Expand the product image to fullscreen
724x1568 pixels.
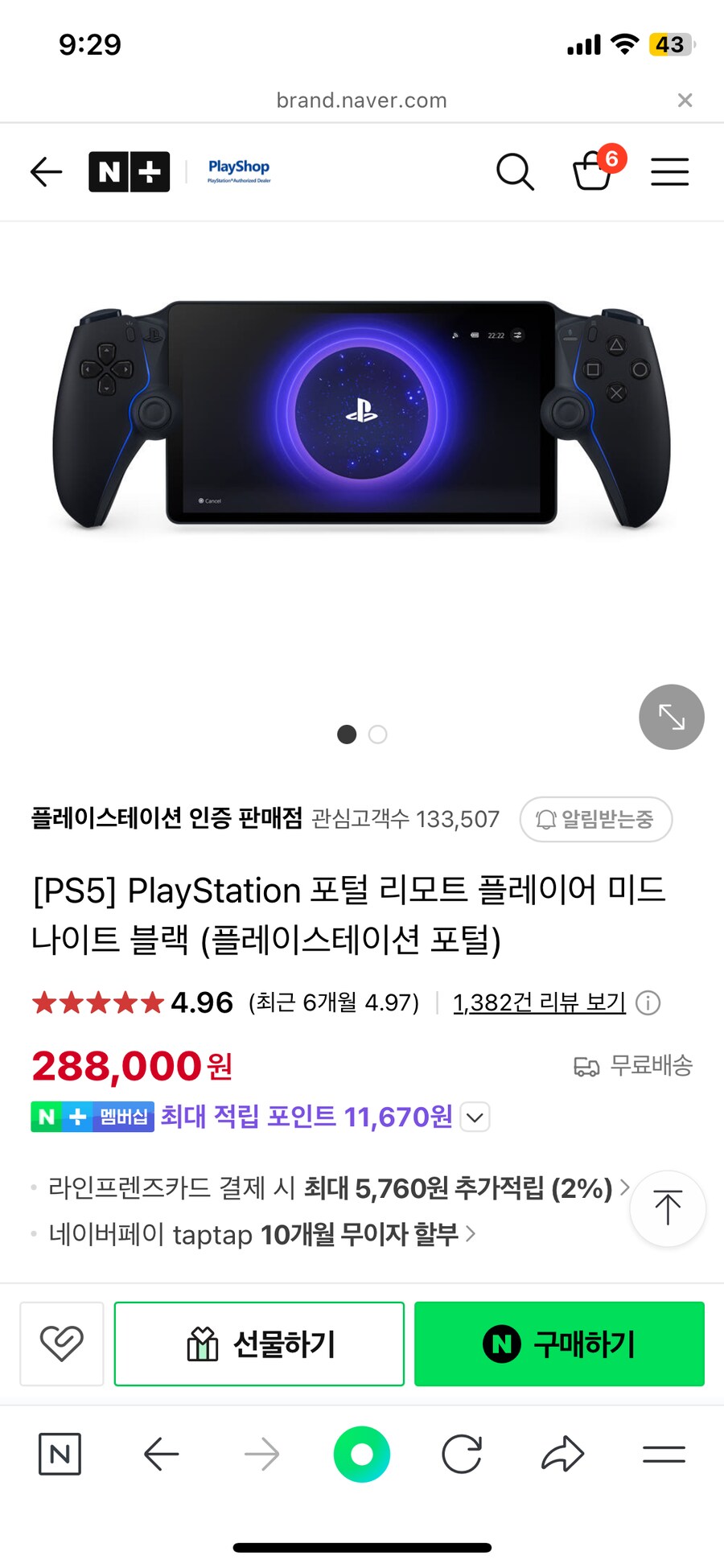click(x=671, y=717)
